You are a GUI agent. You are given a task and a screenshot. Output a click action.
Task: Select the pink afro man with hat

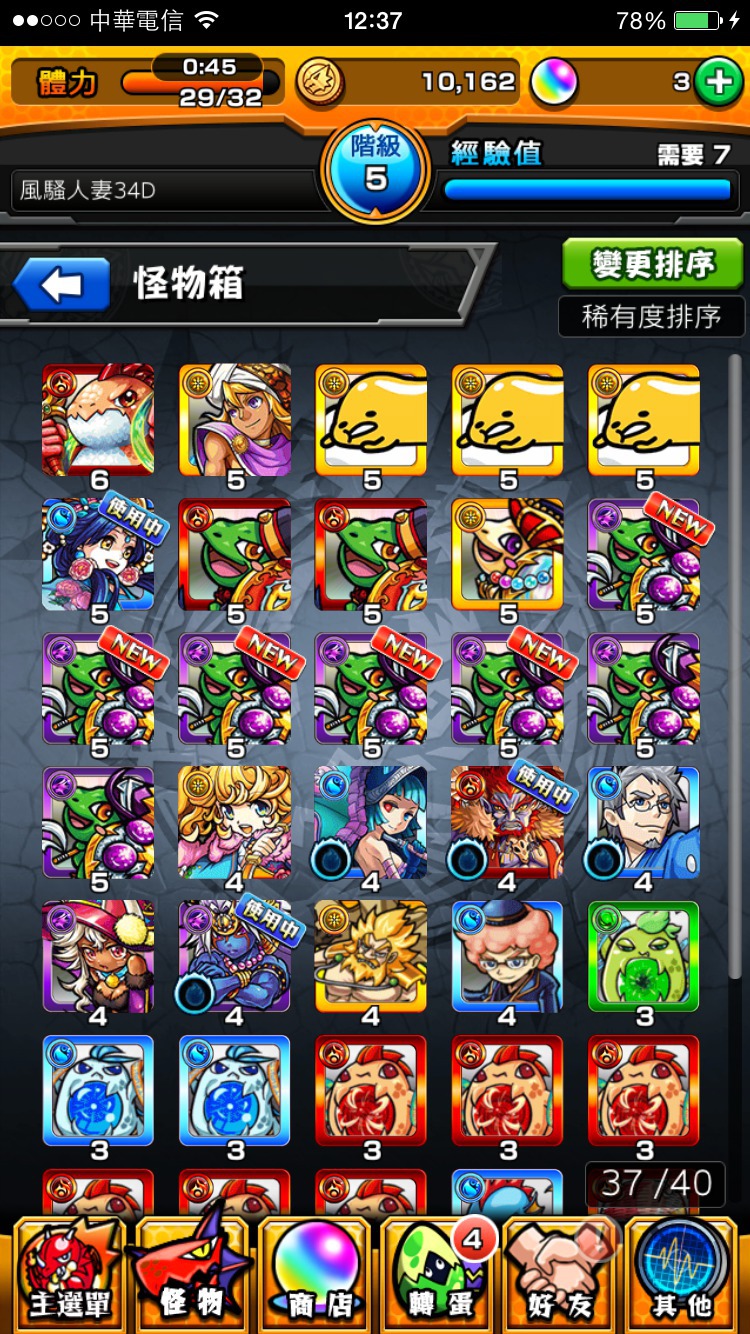(x=508, y=957)
